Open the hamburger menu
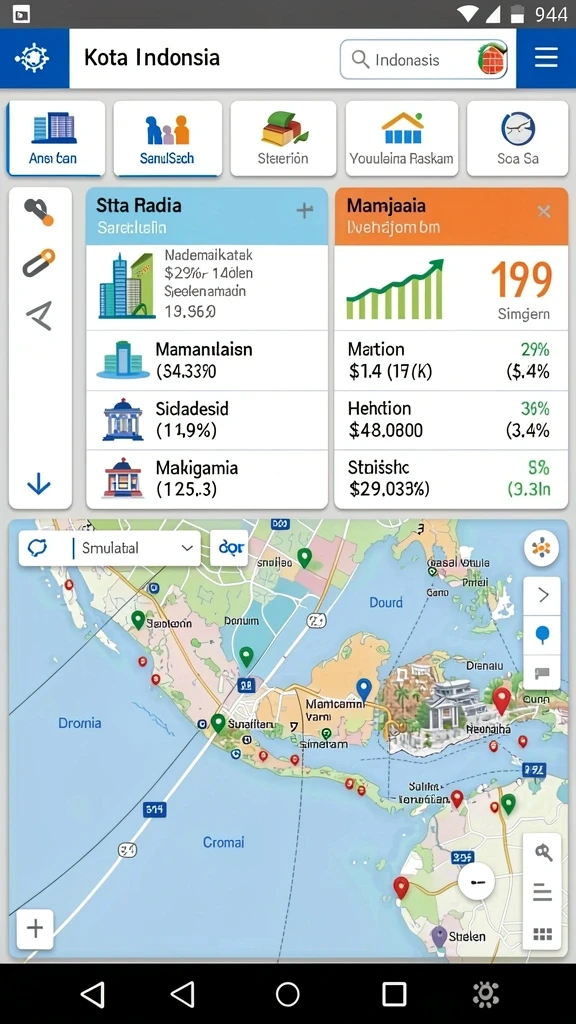Viewport: 576px width, 1024px height. (545, 58)
